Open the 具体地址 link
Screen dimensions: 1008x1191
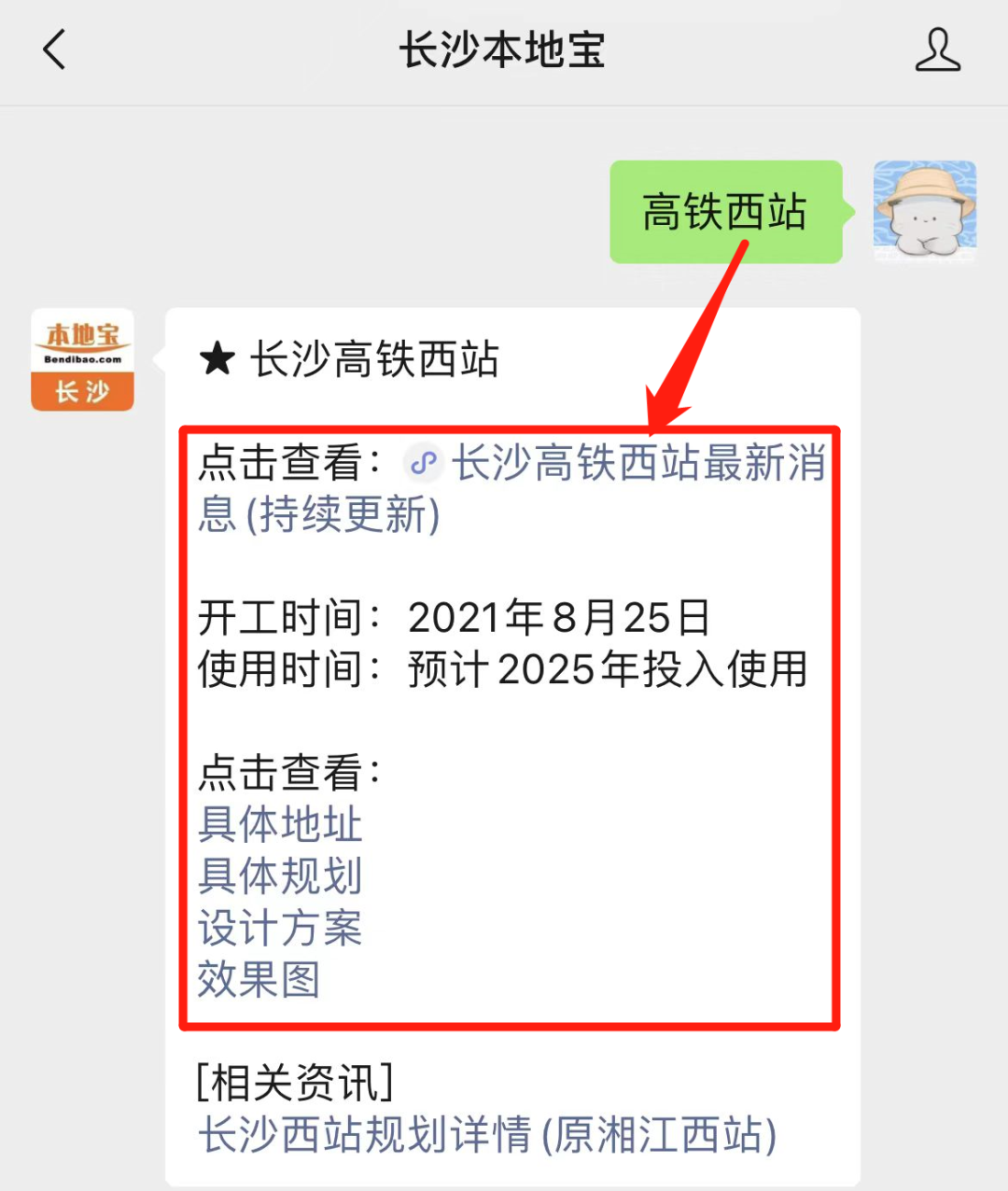(280, 824)
